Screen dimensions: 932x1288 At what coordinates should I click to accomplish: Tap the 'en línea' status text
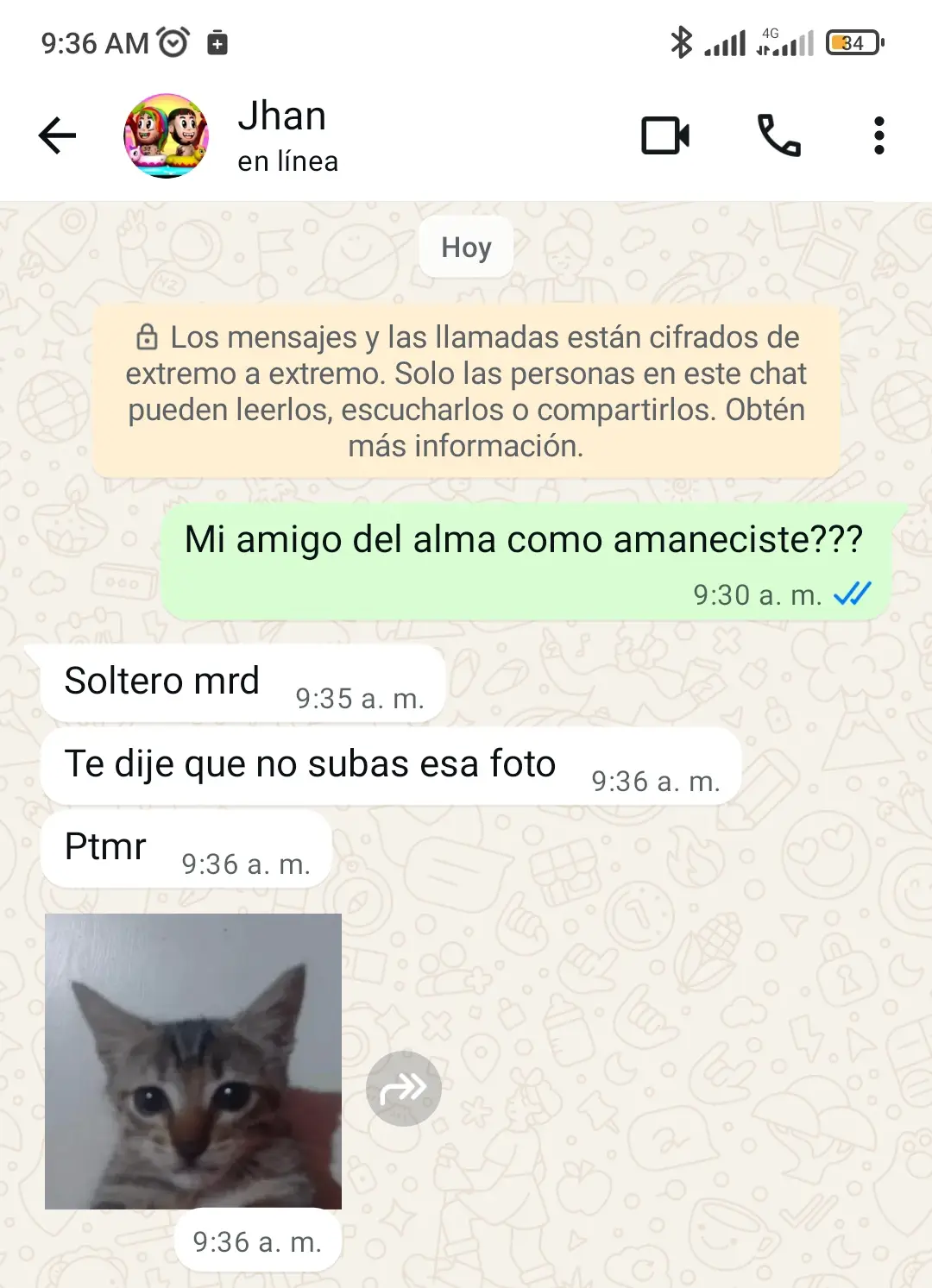(287, 160)
